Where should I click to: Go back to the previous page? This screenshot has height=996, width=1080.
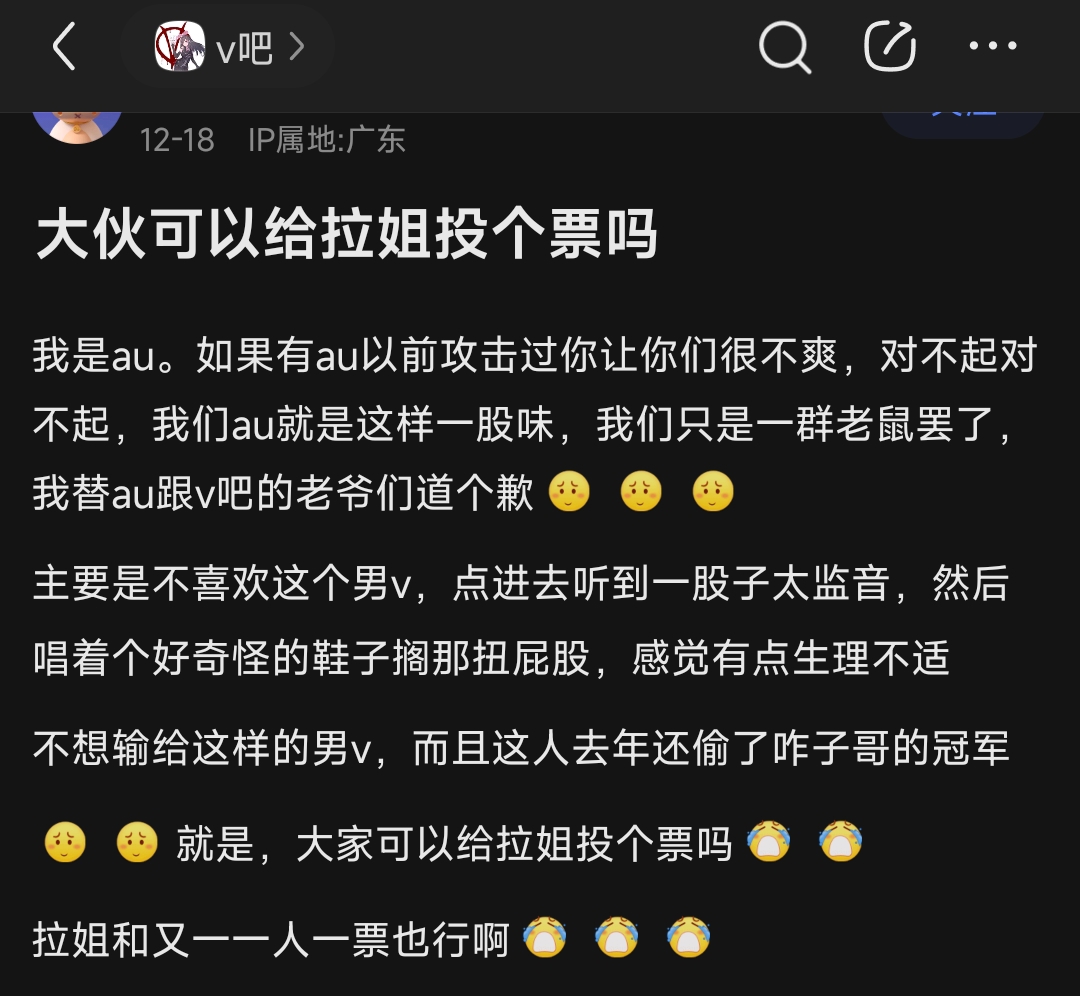click(64, 47)
